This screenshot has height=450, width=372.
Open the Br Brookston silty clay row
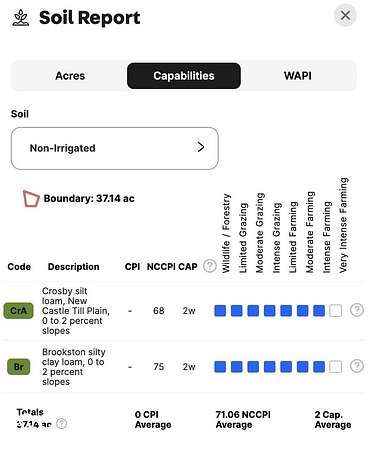[184, 367]
